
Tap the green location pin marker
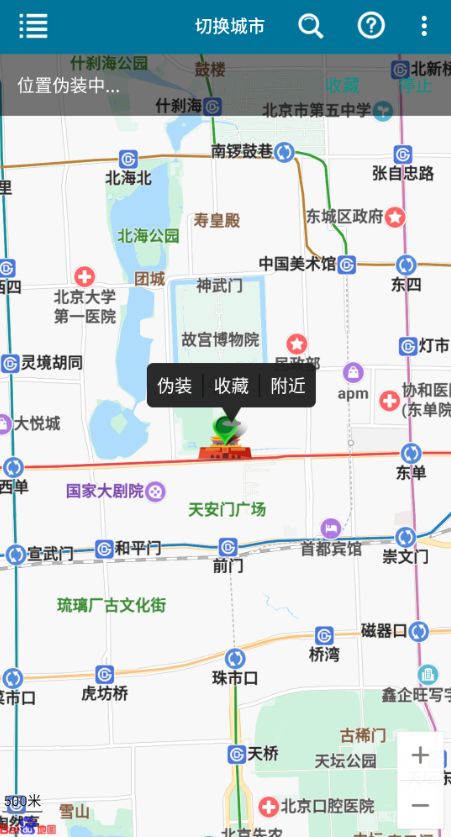click(x=226, y=430)
